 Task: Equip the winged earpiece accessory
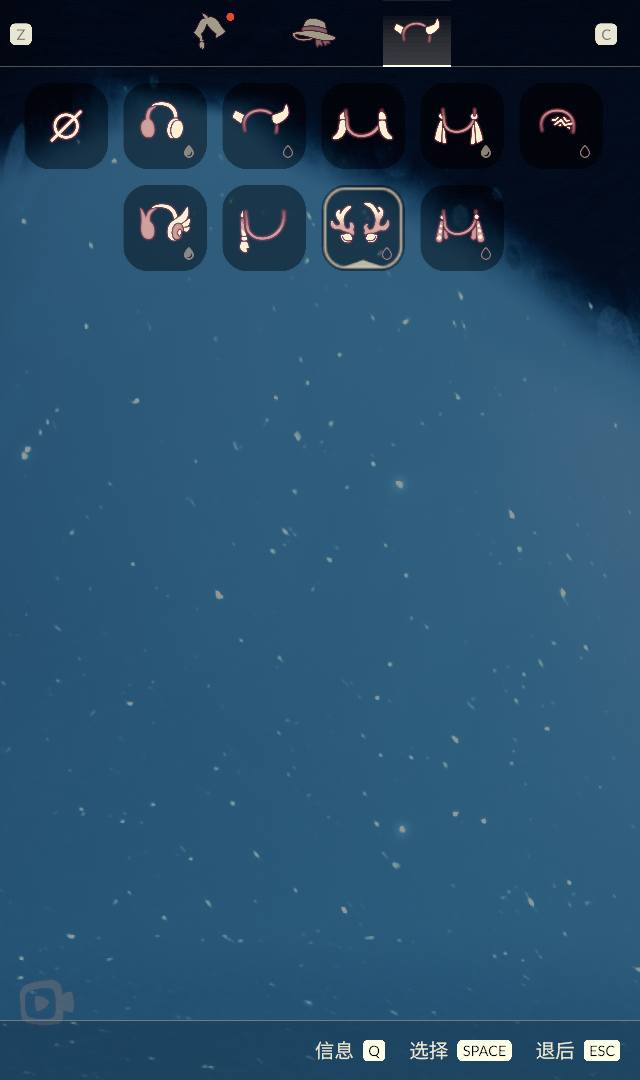tap(165, 228)
